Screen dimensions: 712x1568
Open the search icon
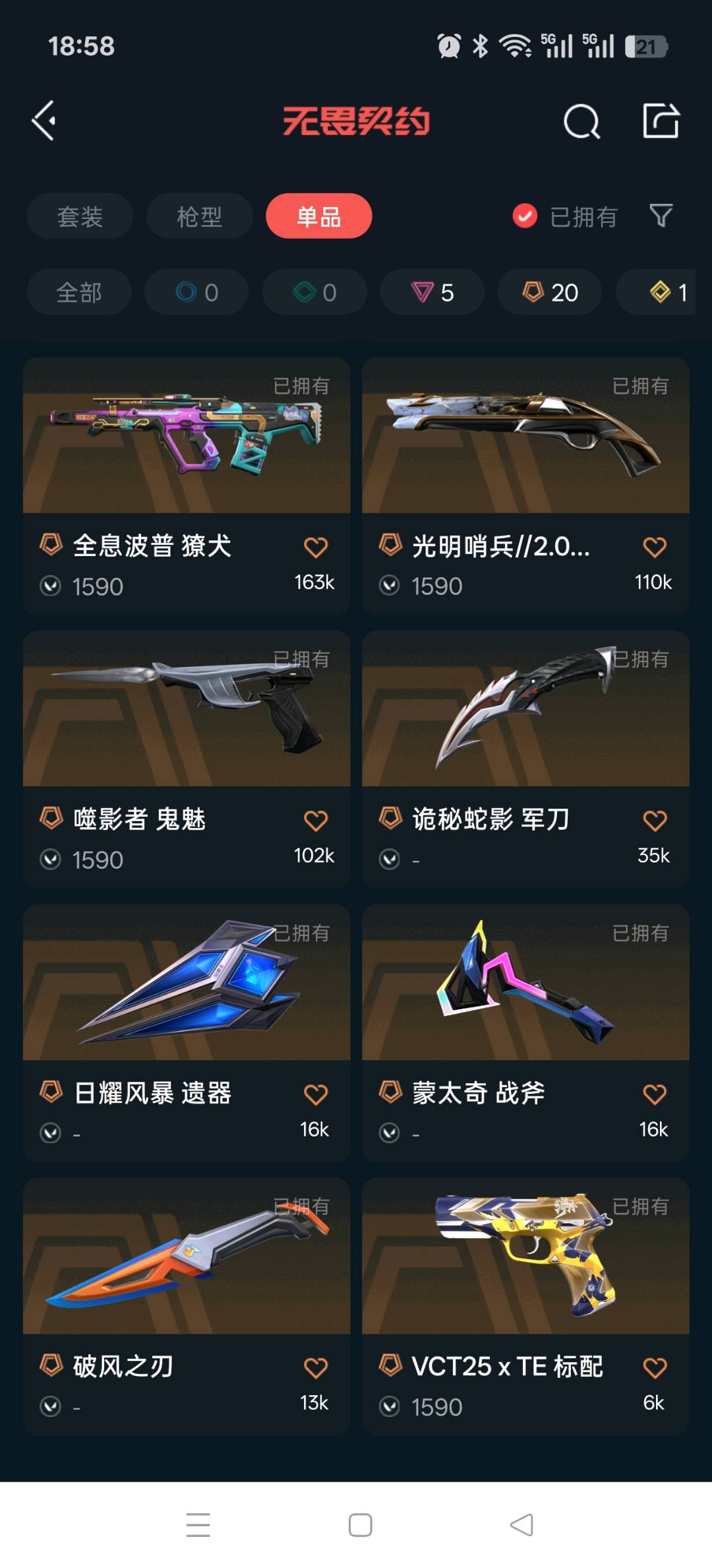click(581, 121)
